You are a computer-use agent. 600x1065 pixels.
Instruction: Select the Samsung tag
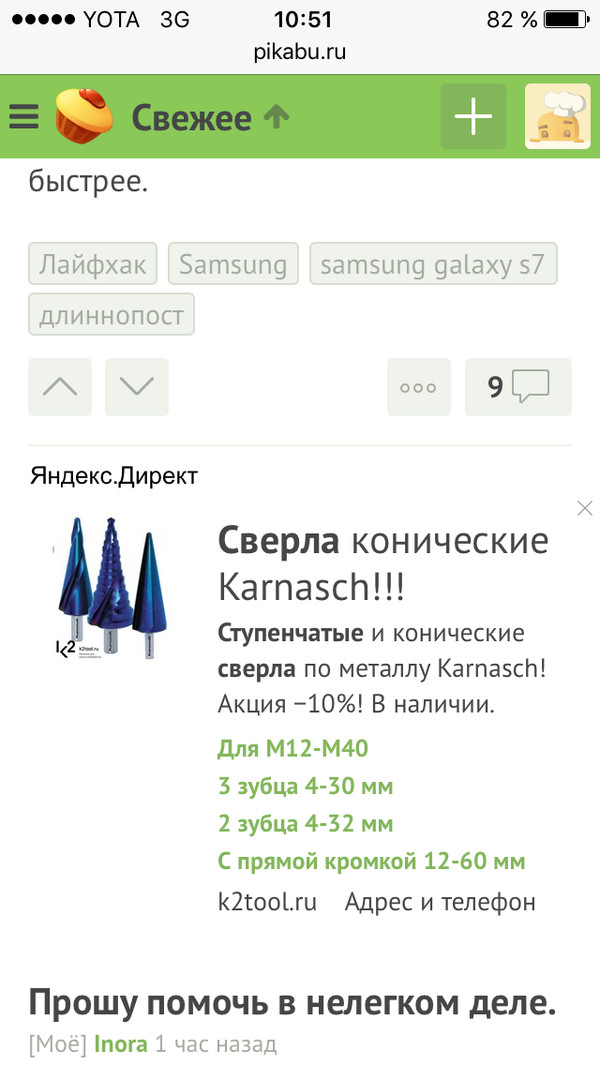tap(233, 265)
